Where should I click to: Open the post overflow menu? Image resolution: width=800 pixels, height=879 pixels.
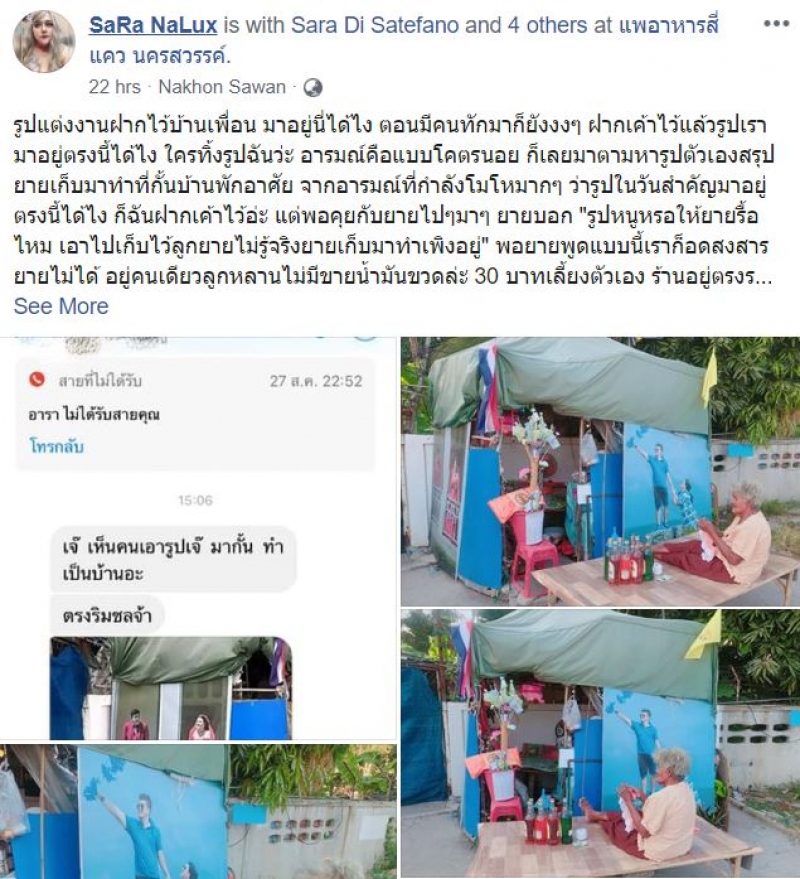click(x=775, y=24)
